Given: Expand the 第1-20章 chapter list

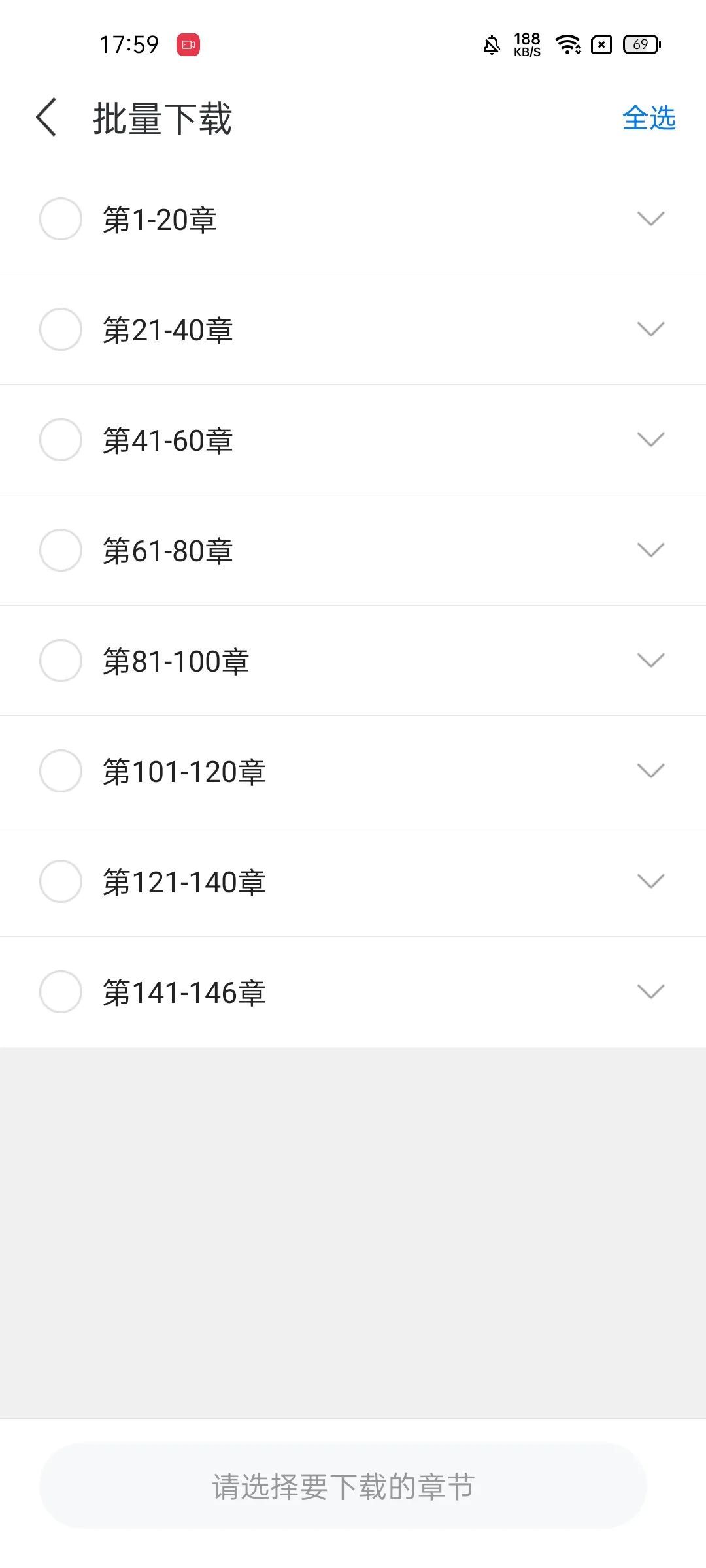Looking at the screenshot, I should point(650,219).
